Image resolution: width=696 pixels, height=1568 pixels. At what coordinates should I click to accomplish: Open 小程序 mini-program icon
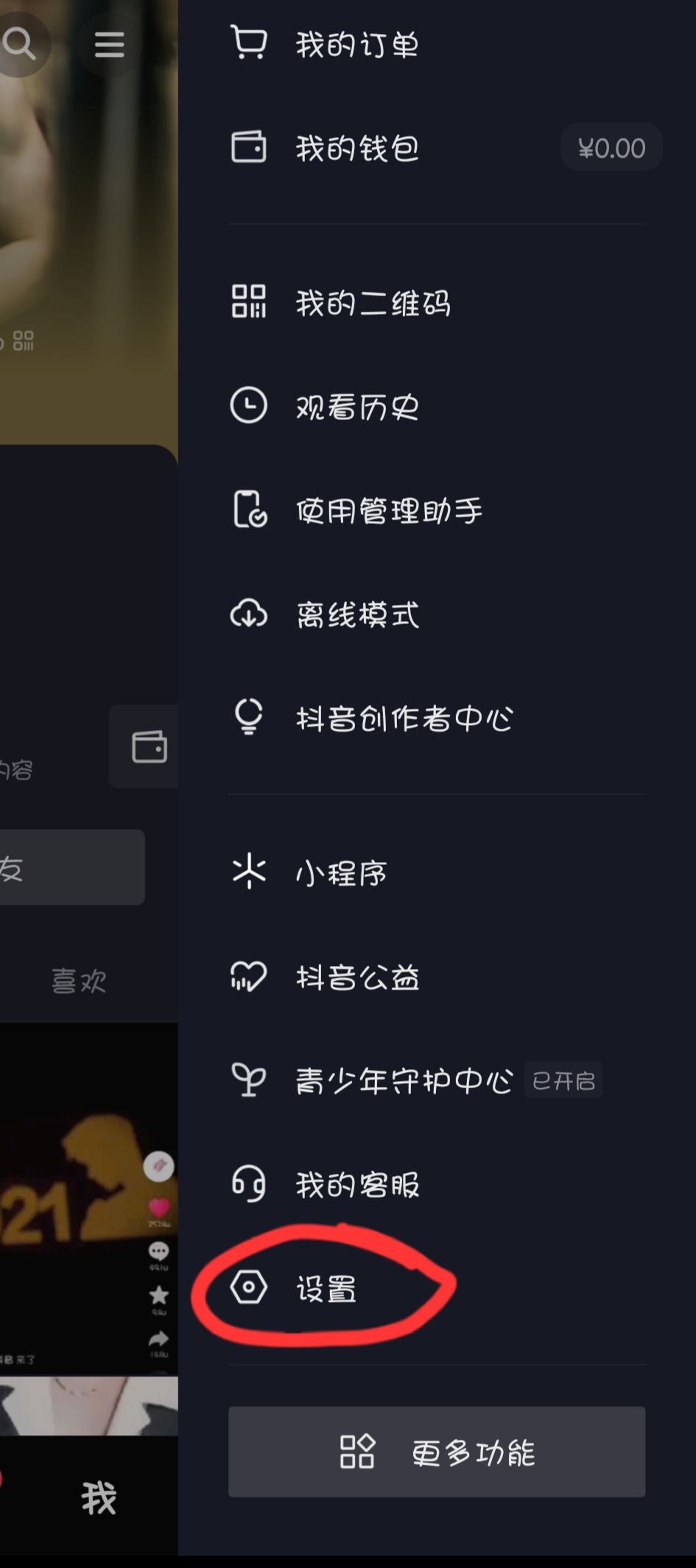click(x=250, y=872)
